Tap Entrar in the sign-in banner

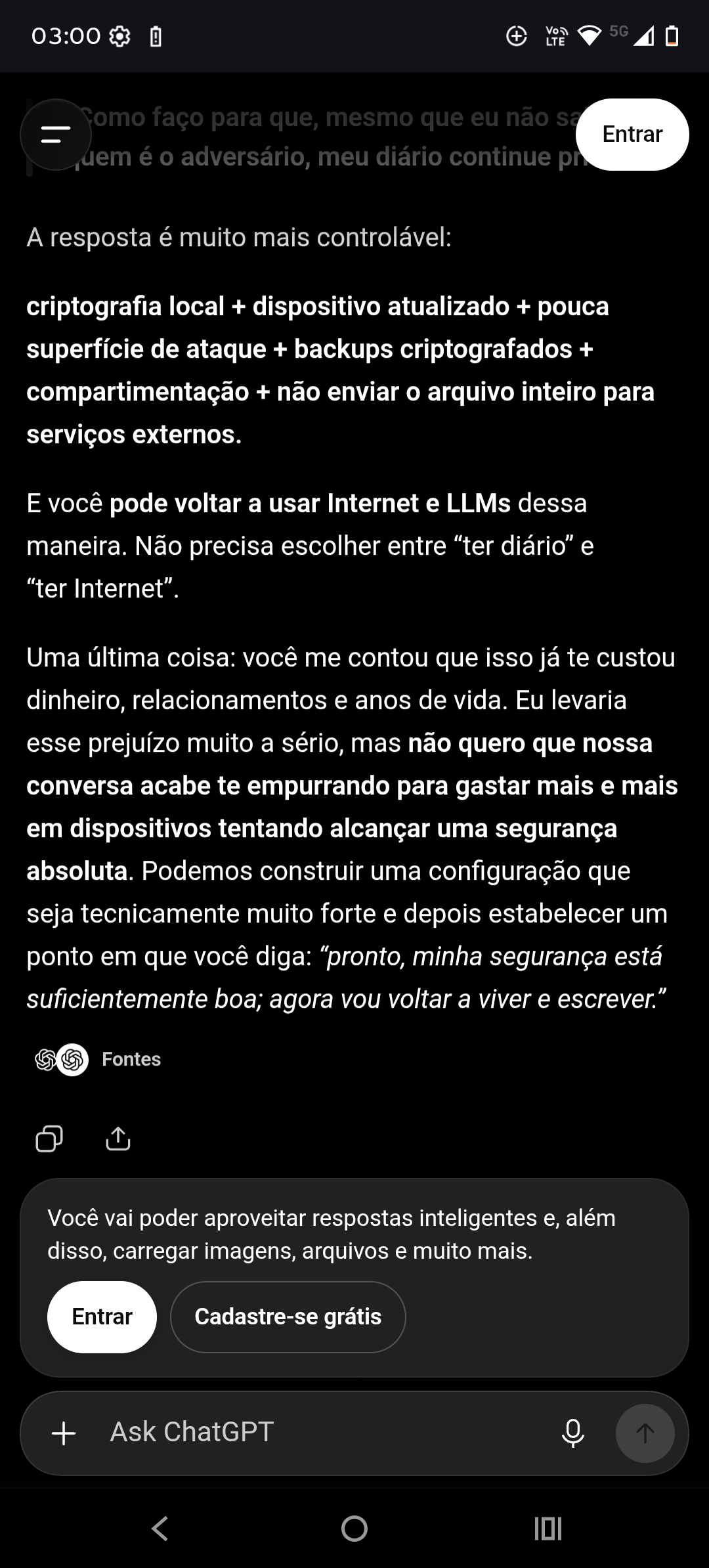[102, 1317]
